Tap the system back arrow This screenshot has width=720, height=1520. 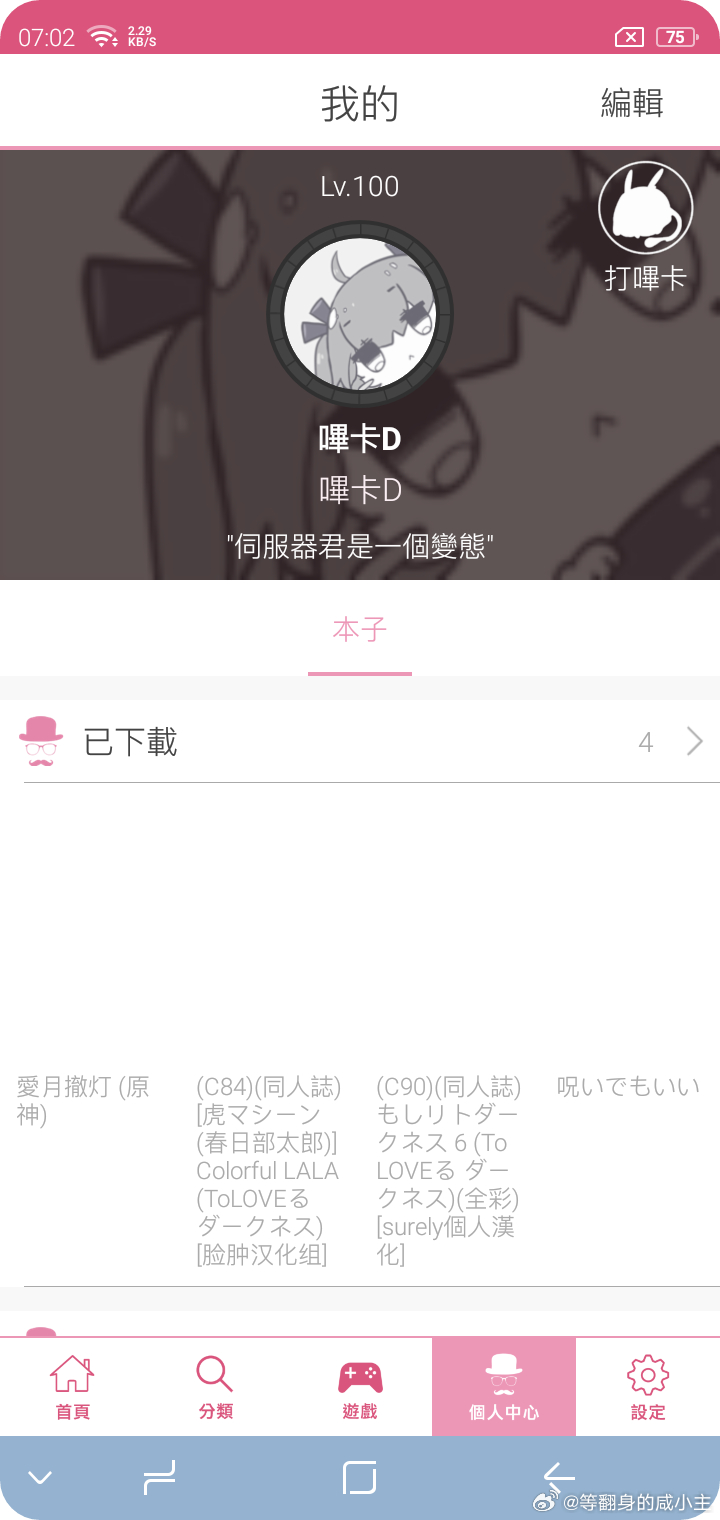coord(559,1475)
